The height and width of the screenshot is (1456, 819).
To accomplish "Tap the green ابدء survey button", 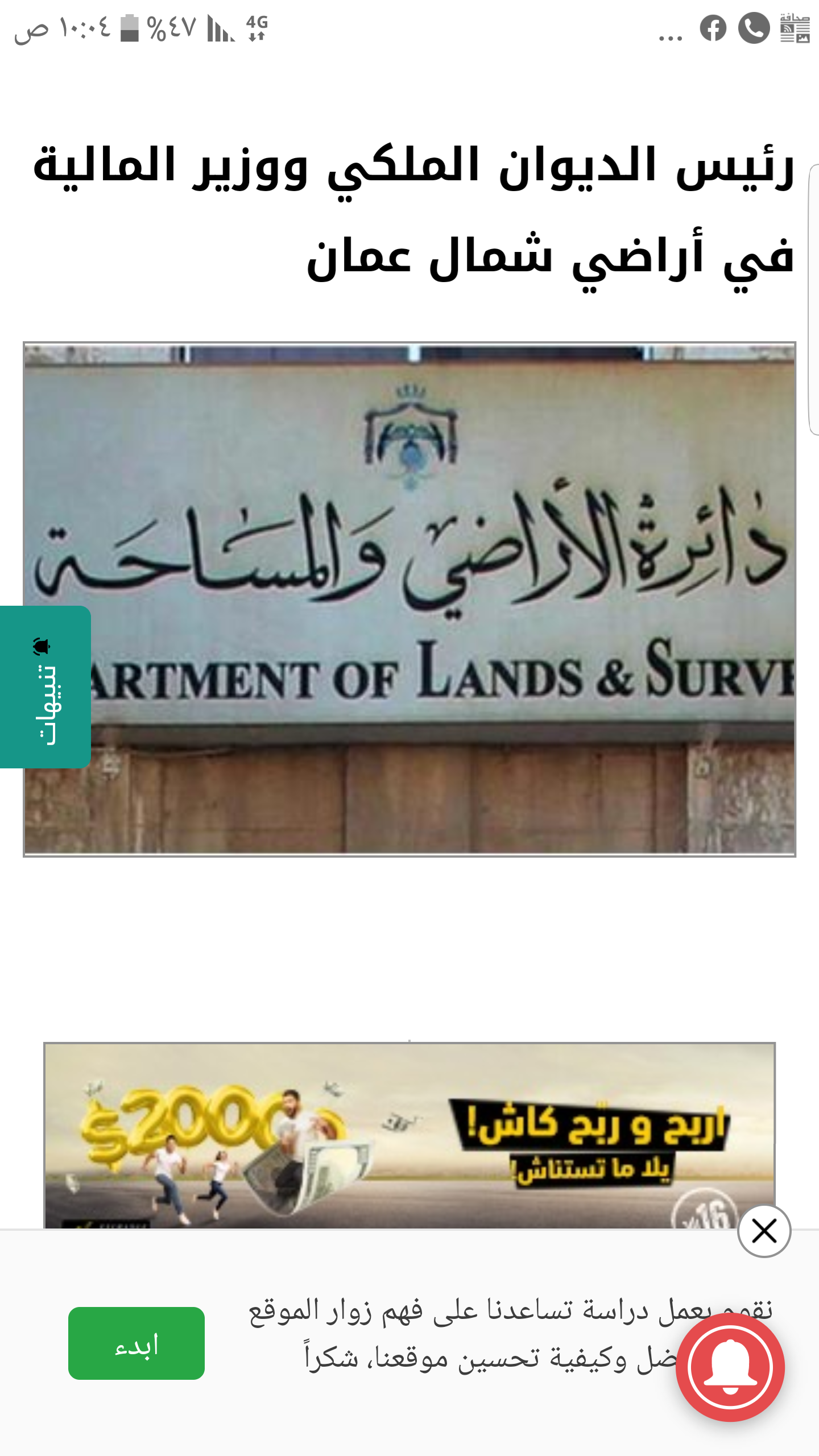I will coord(136,1343).
